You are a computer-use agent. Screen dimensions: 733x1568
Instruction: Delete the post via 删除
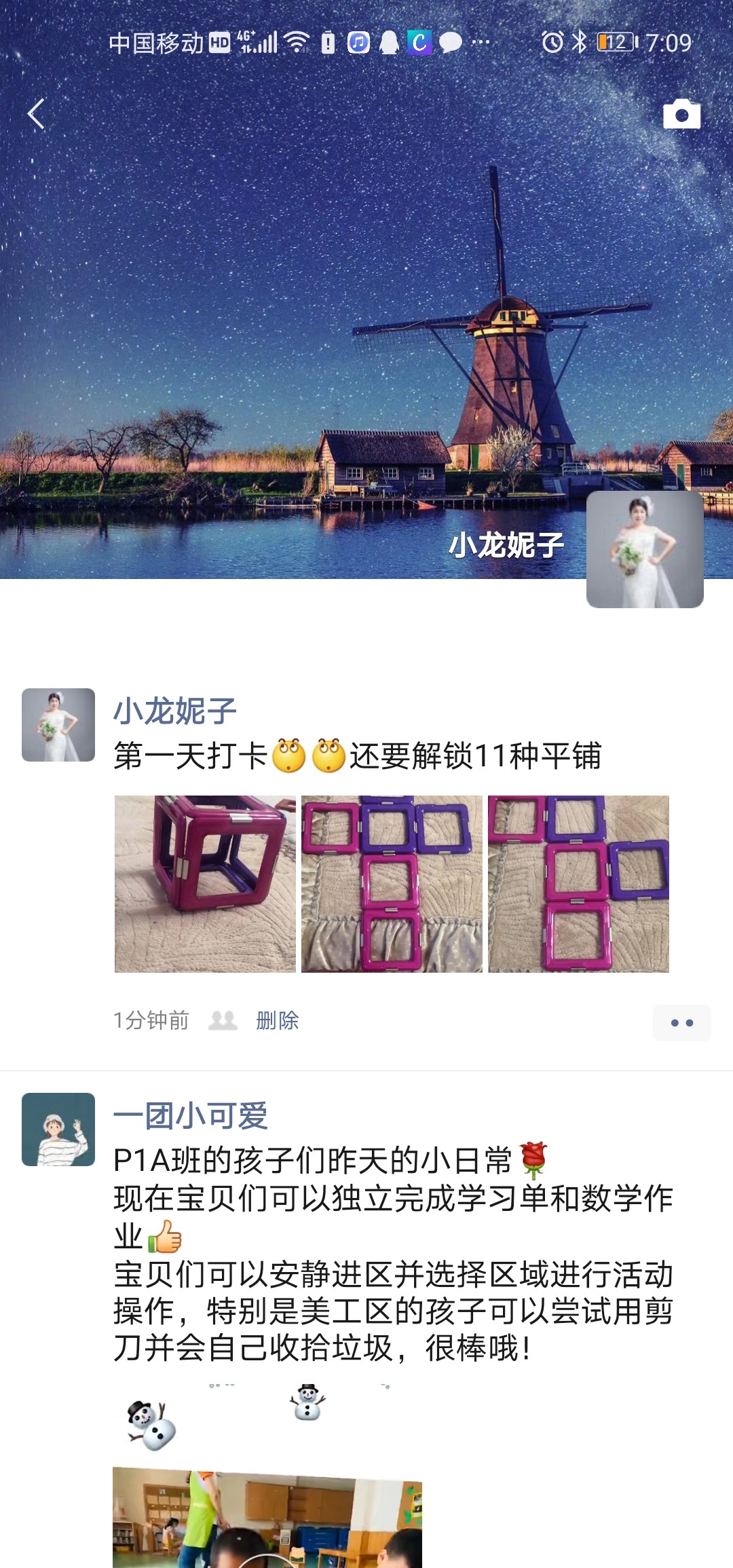coord(277,1020)
